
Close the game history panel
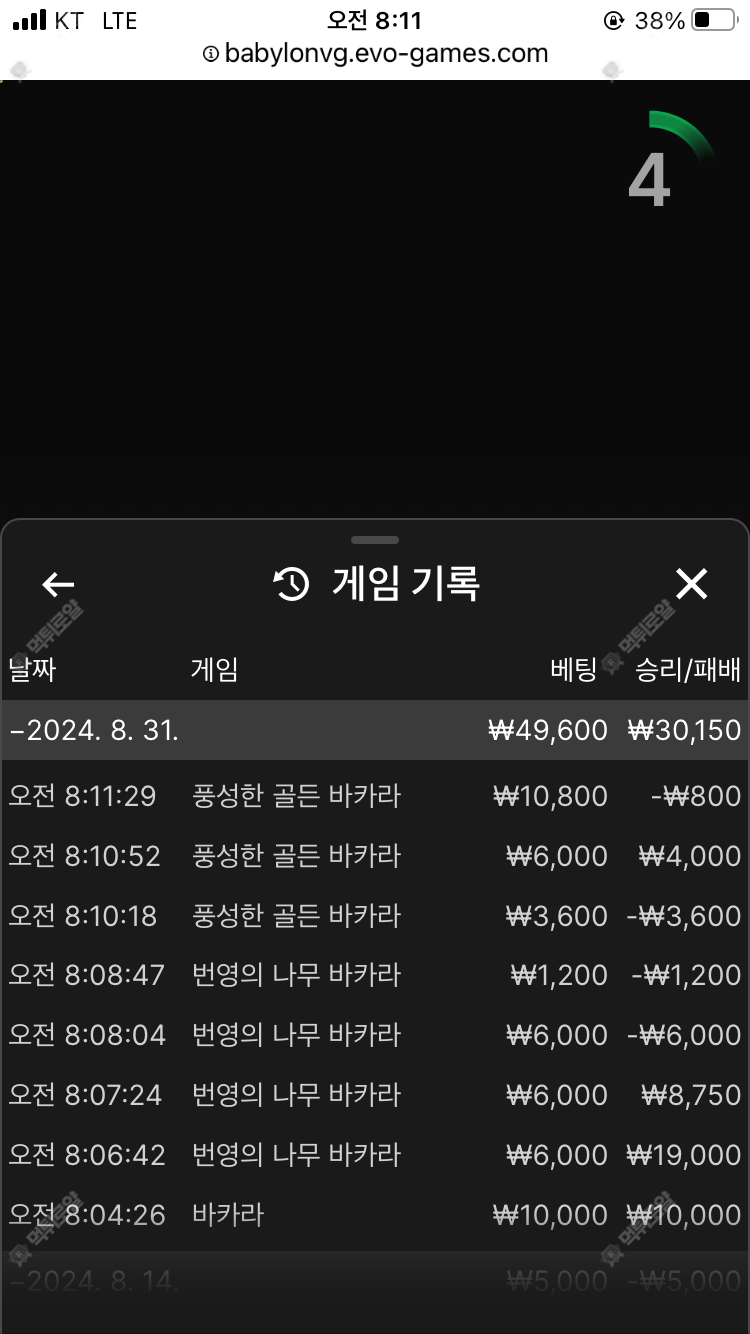click(x=691, y=584)
